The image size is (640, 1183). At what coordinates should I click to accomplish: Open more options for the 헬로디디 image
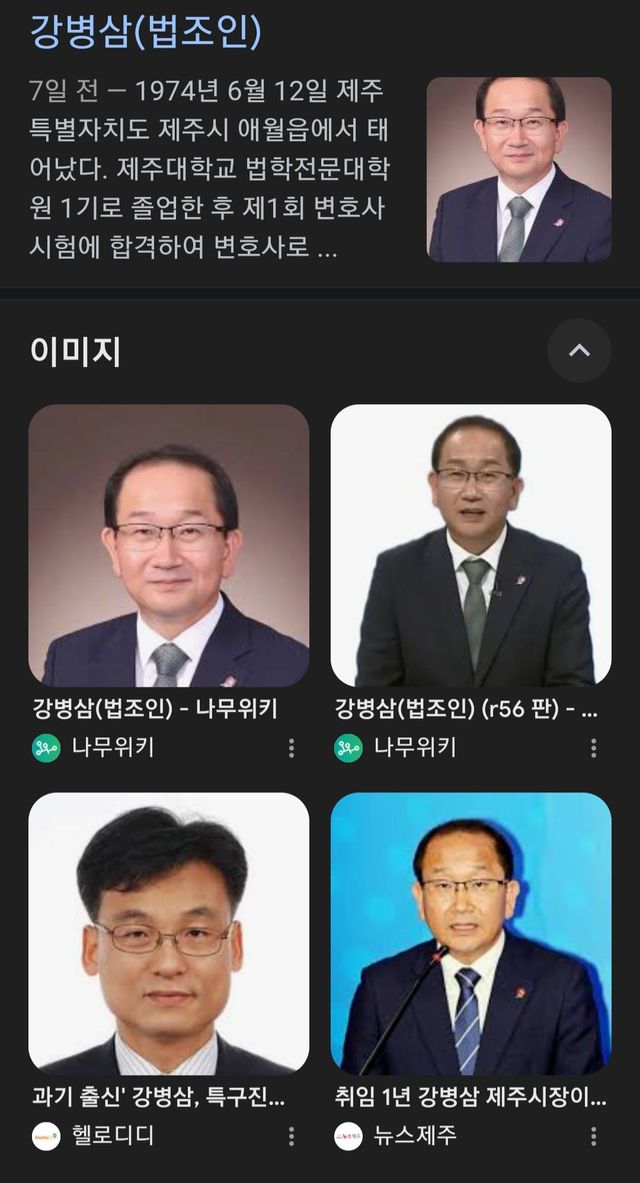tap(291, 1136)
